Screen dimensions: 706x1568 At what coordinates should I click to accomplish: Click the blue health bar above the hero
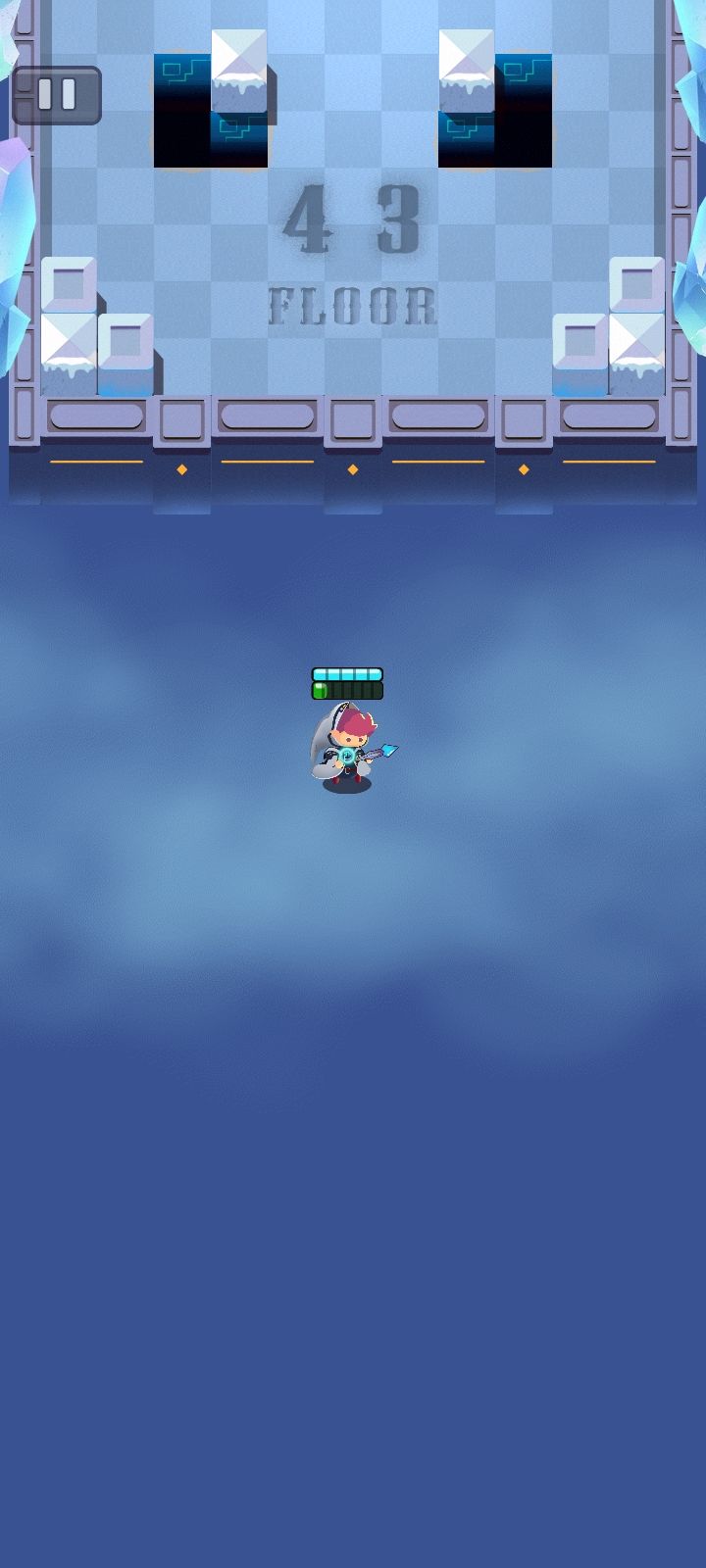click(348, 673)
